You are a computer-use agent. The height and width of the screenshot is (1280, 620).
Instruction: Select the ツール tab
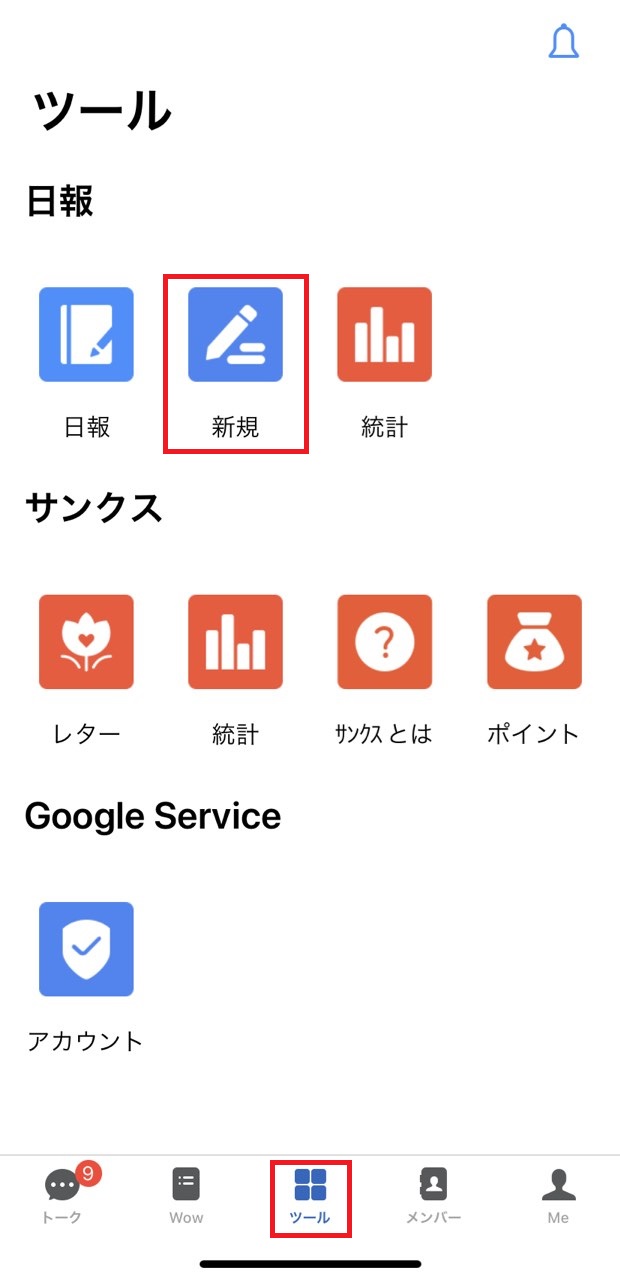(x=310, y=1196)
